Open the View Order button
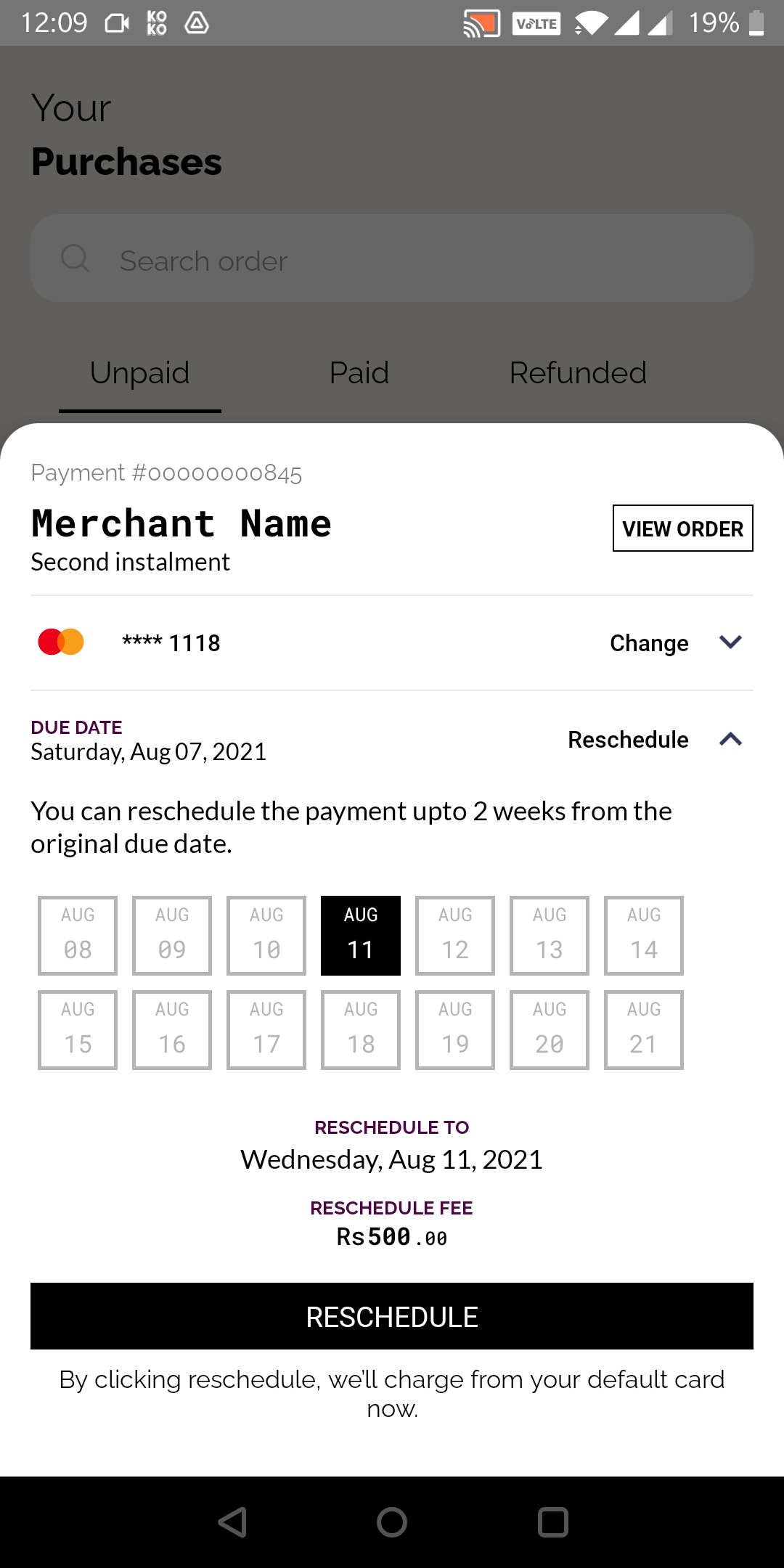The width and height of the screenshot is (784, 1568). coord(682,528)
